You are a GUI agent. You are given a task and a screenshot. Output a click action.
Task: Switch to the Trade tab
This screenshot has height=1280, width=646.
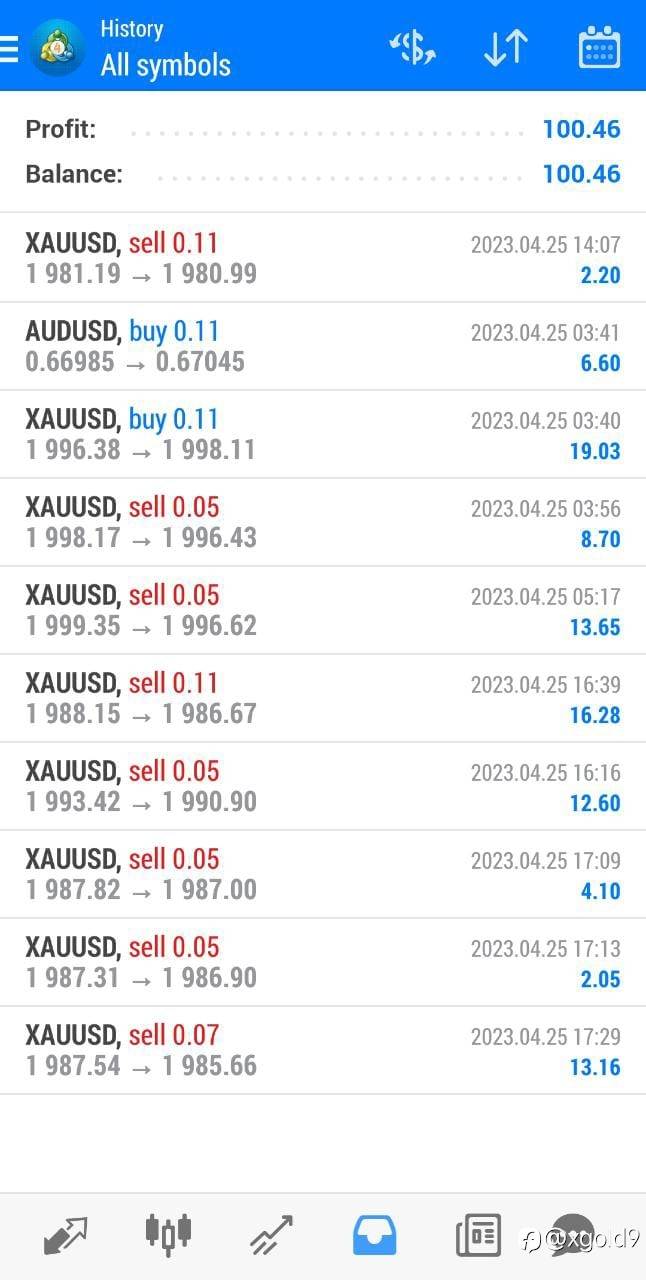(271, 1235)
